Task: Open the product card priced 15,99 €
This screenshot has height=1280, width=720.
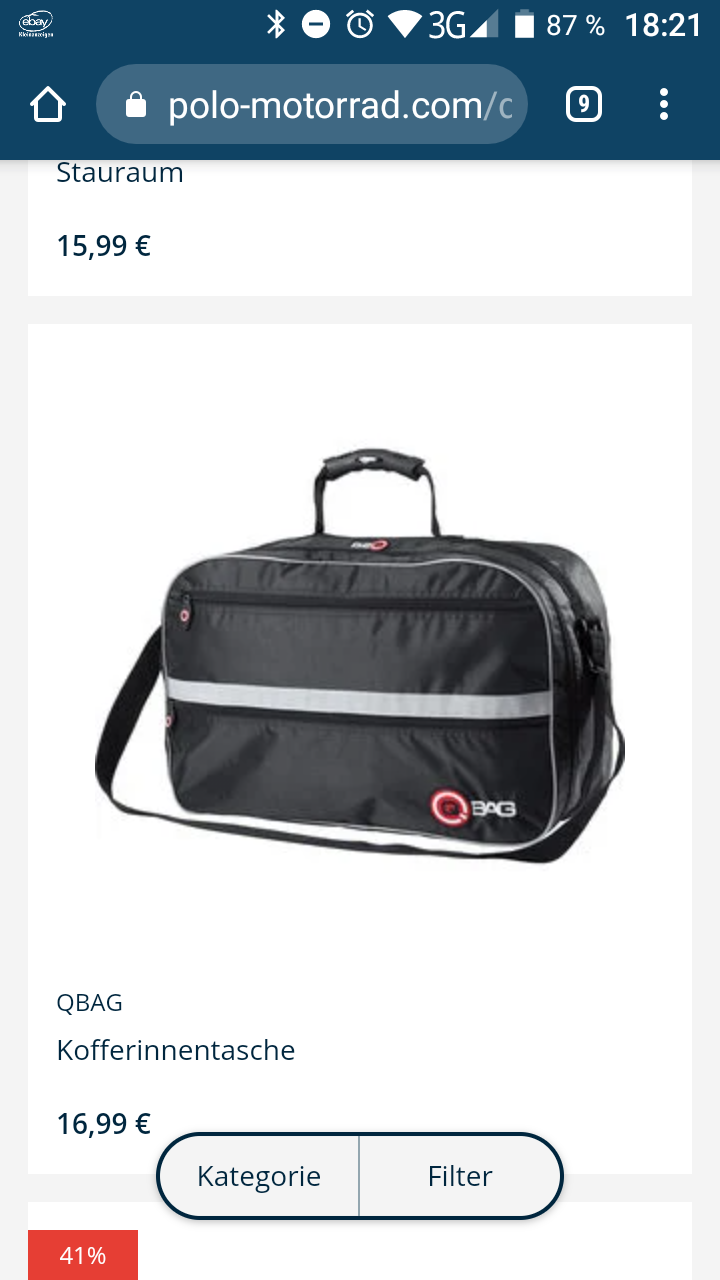Action: point(360,228)
